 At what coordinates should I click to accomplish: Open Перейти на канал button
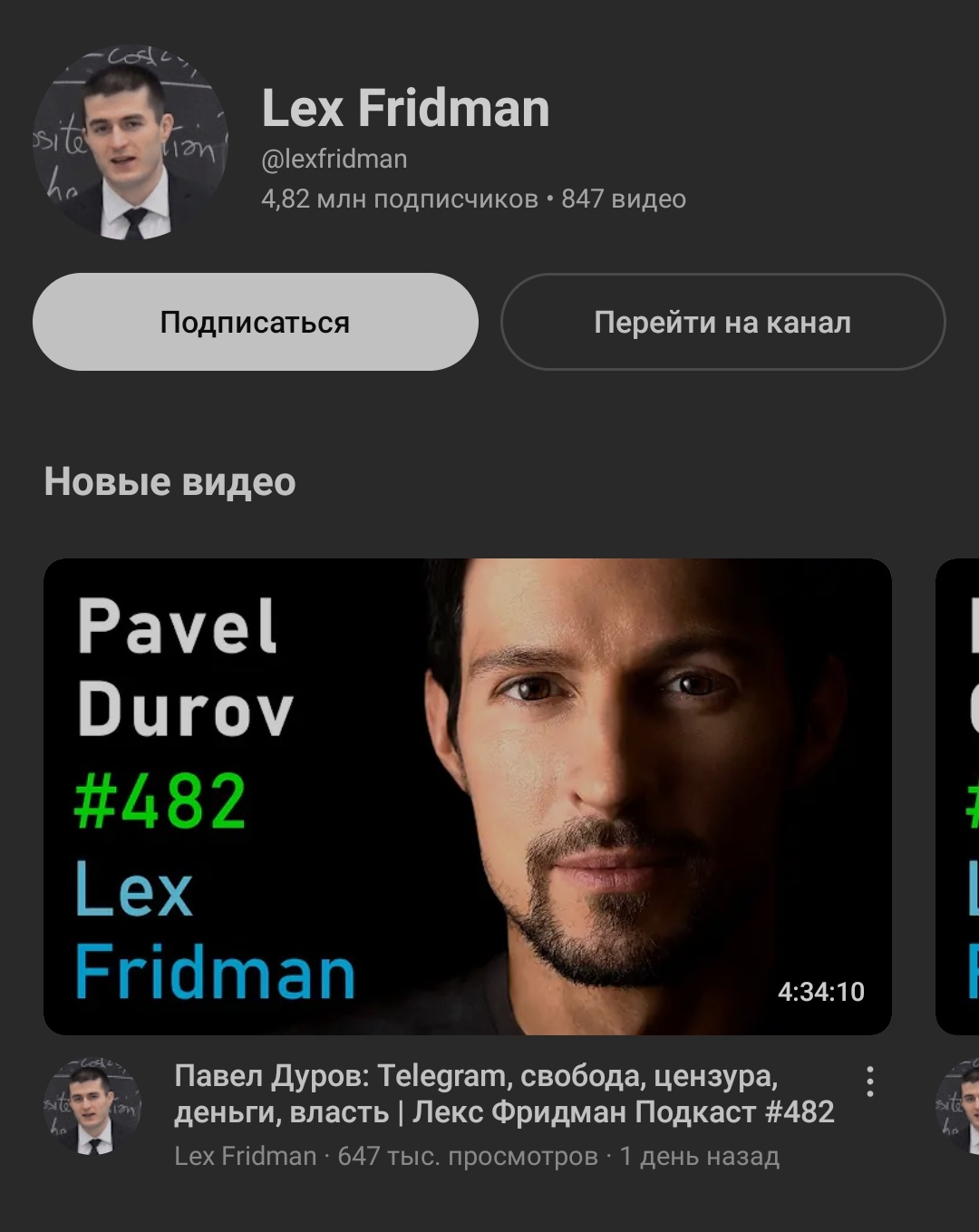pyautogui.click(x=722, y=322)
